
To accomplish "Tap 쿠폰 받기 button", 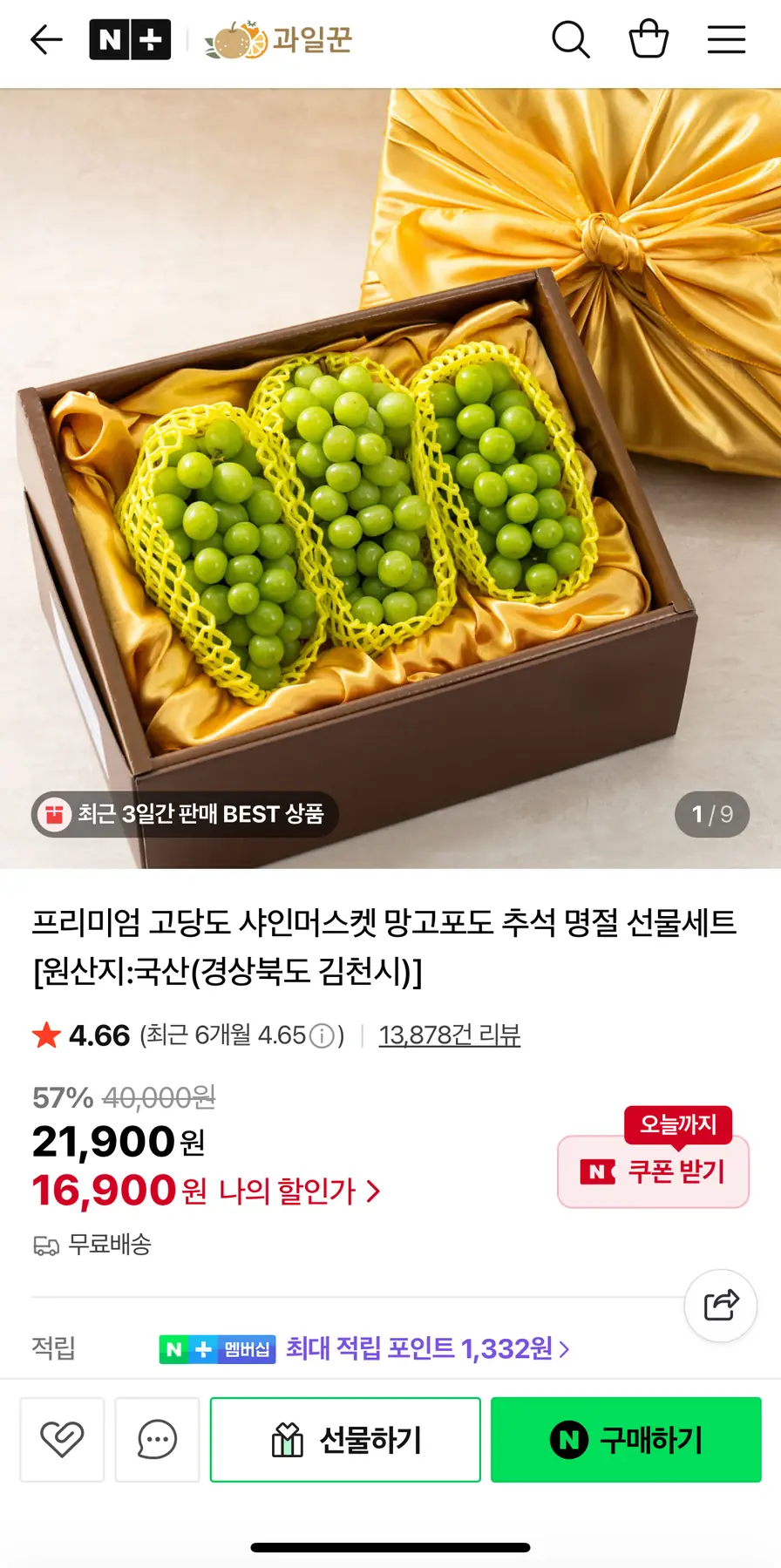I will pyautogui.click(x=654, y=1171).
